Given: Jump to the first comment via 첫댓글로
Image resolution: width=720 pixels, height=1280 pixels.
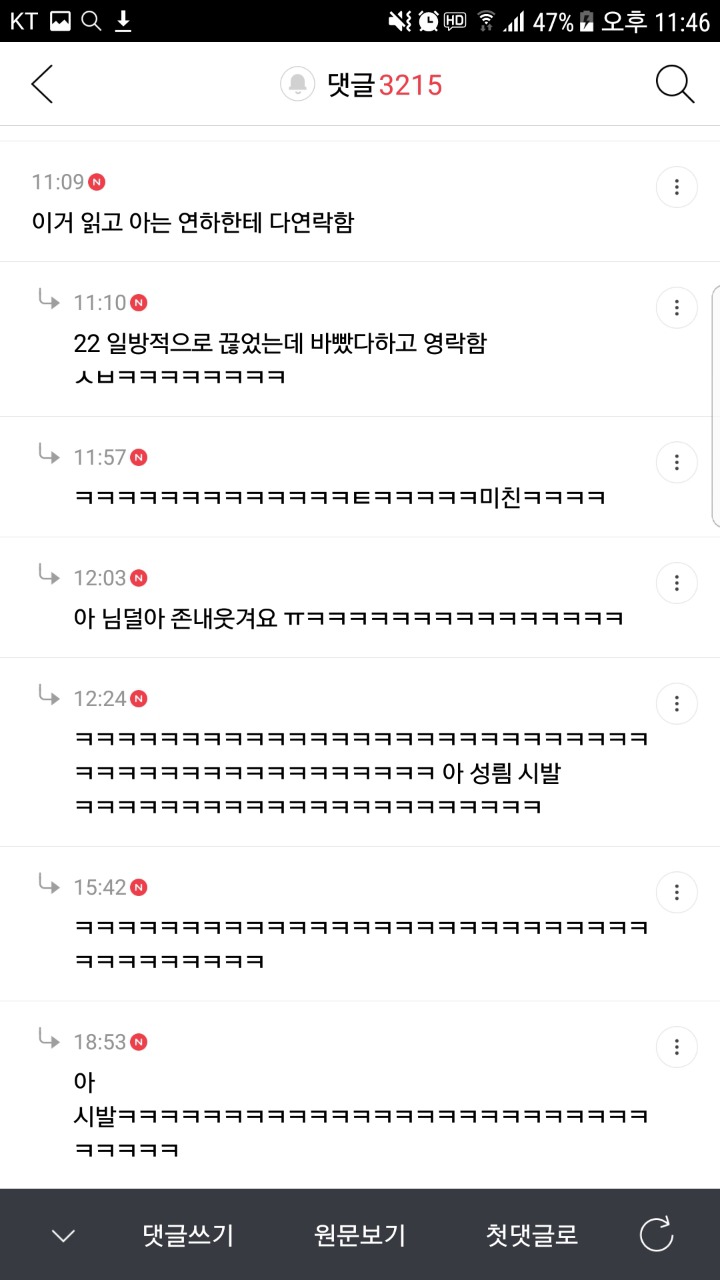Looking at the screenshot, I should pos(532,1236).
